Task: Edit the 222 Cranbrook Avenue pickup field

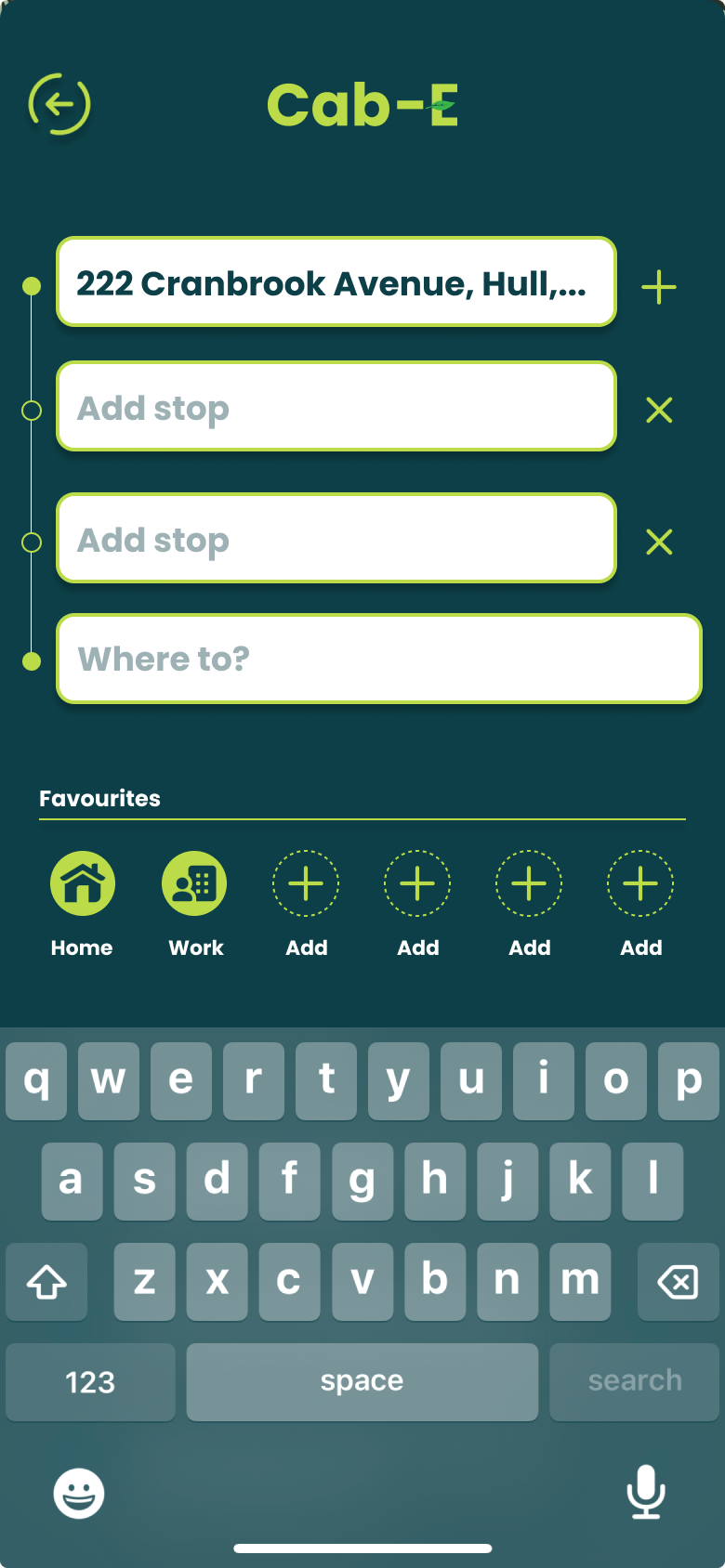Action: pyautogui.click(x=336, y=282)
